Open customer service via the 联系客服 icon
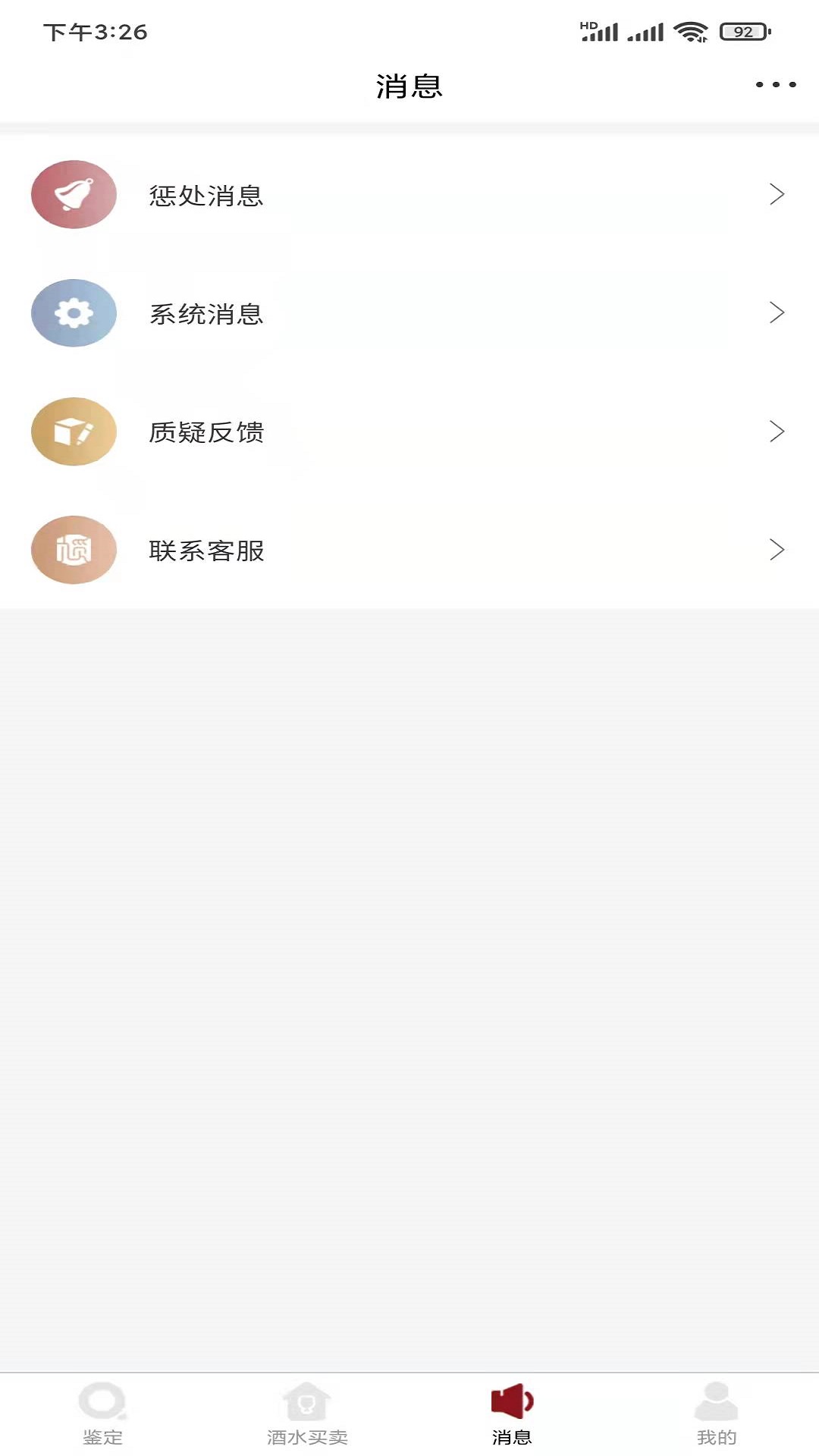 [73, 550]
